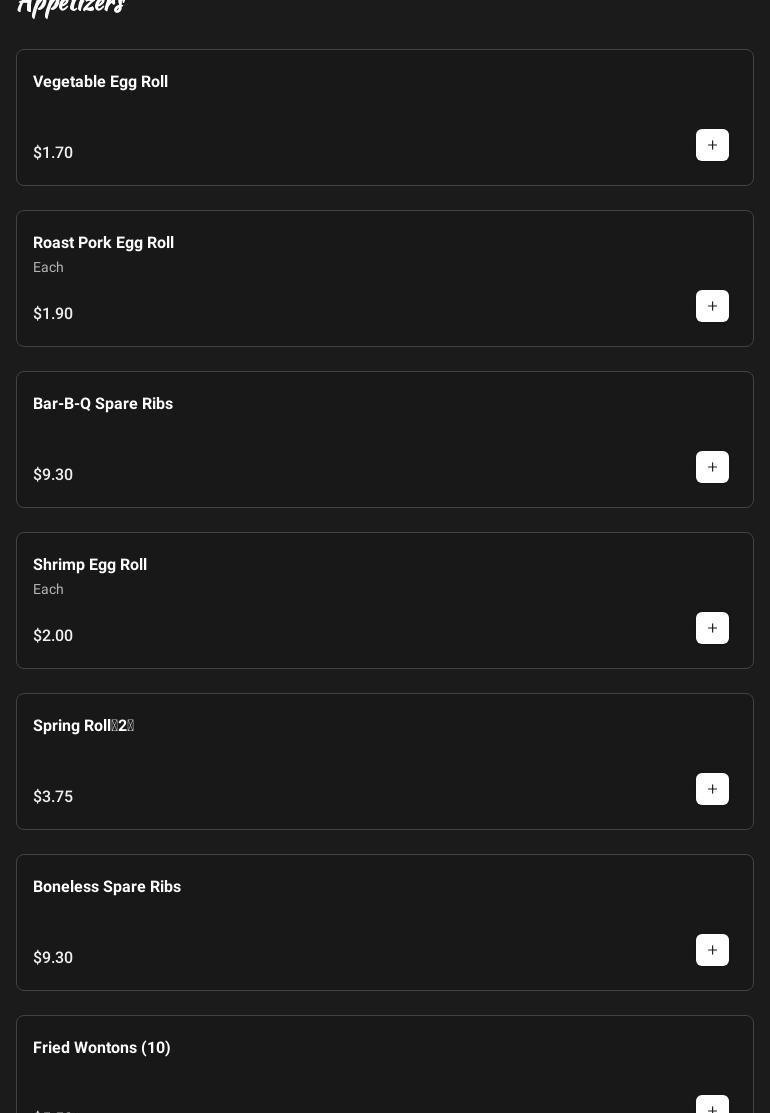Add Shrimp Egg Roll with its plus button
The width and height of the screenshot is (770, 1113).
pos(712,628)
